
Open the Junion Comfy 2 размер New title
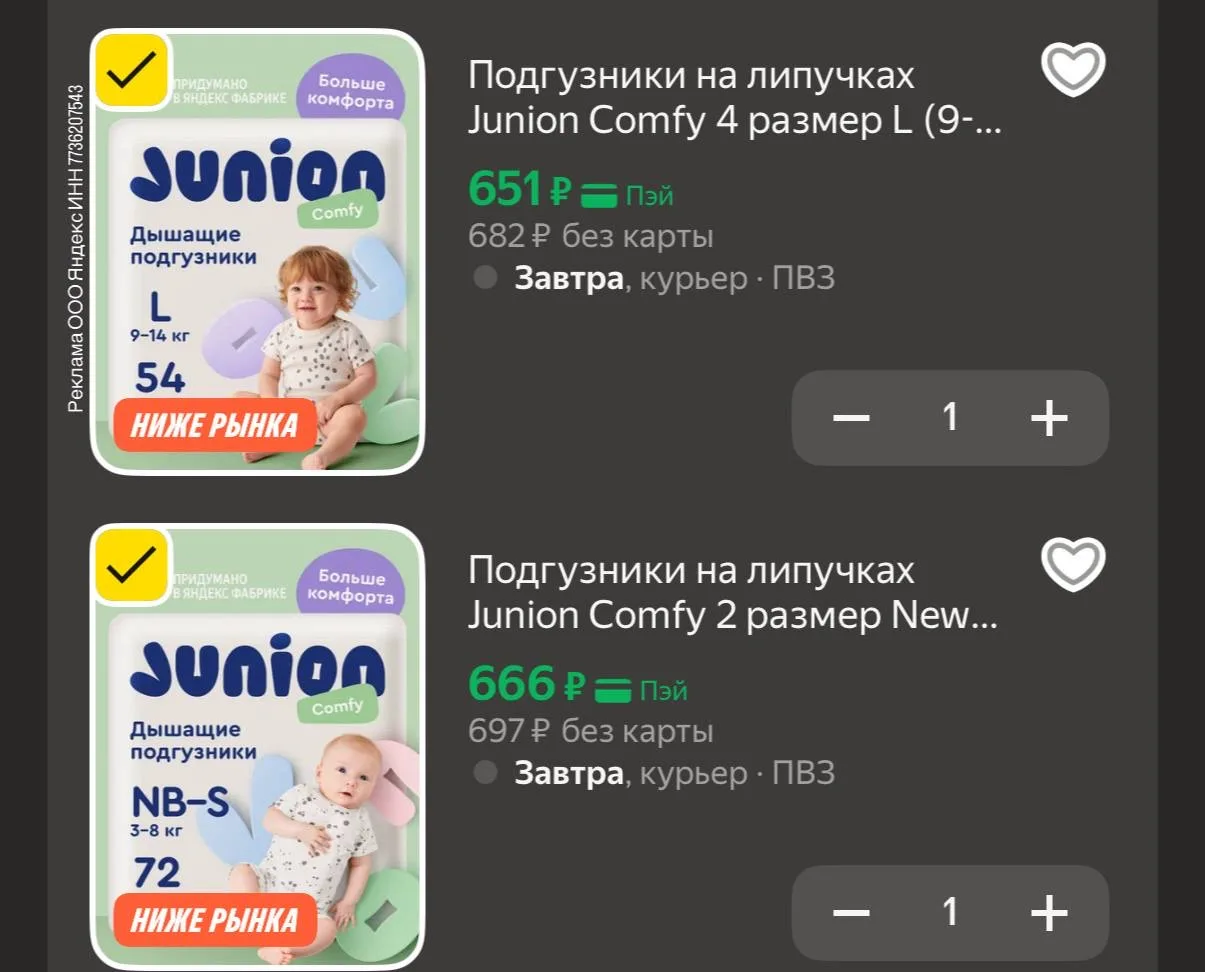[733, 593]
